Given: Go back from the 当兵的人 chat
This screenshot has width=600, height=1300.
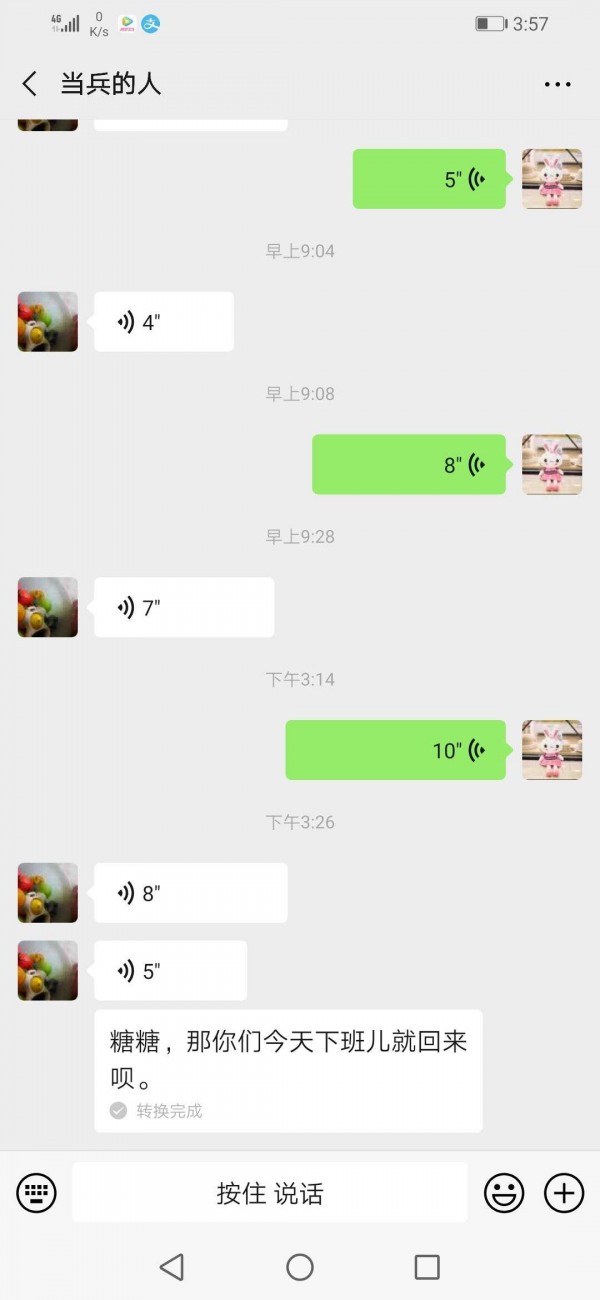Looking at the screenshot, I should tap(30, 84).
